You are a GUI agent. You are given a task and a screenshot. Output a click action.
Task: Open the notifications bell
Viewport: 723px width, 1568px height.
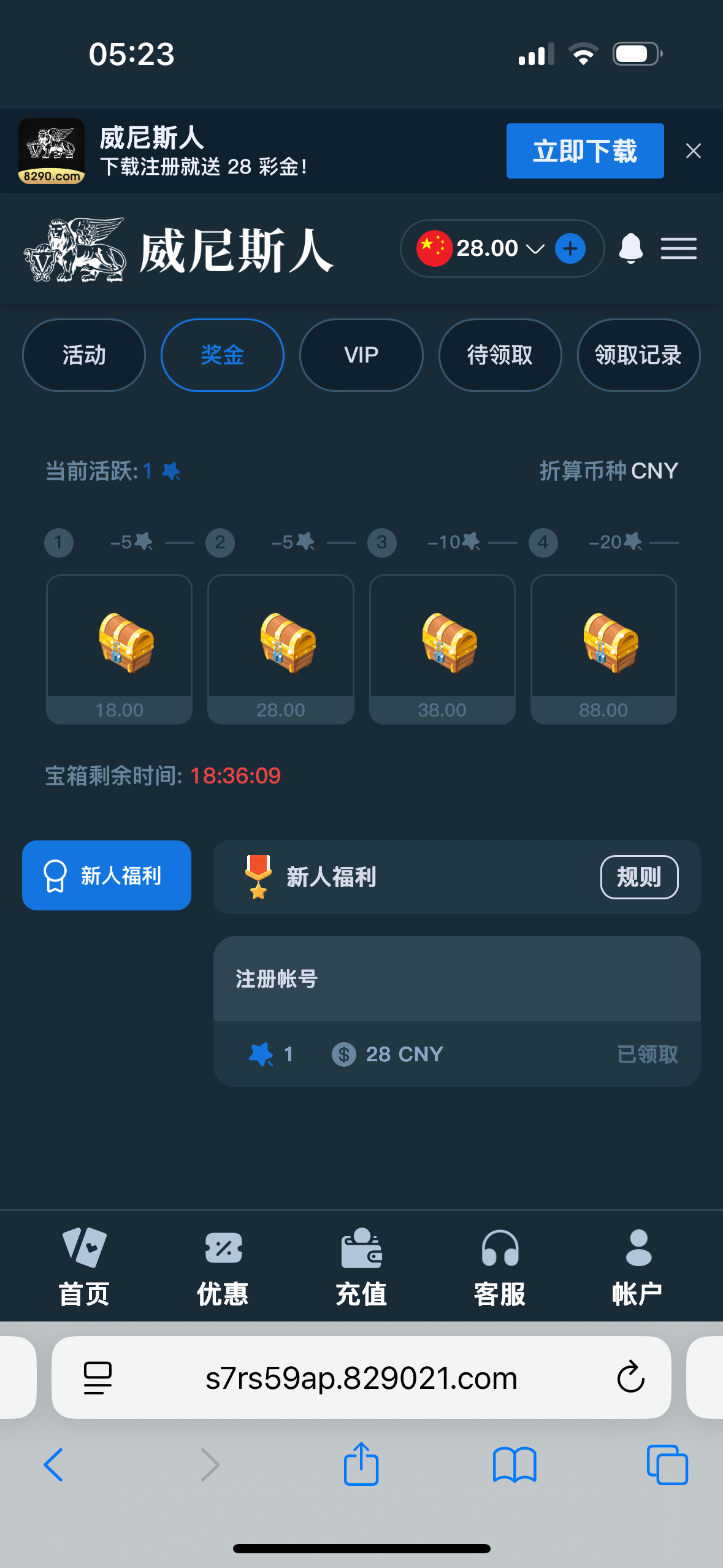click(630, 248)
